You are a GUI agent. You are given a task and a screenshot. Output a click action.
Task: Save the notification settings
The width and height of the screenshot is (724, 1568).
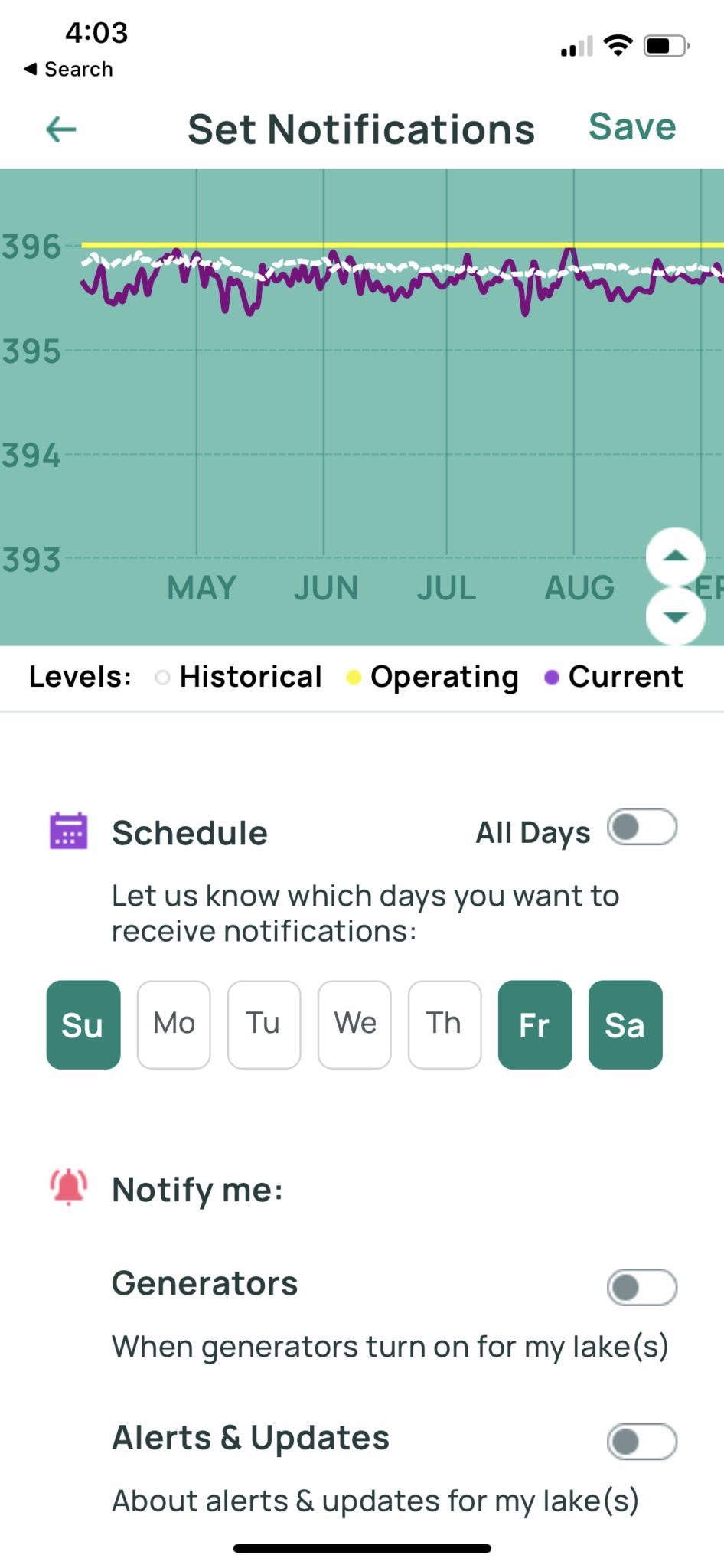(x=631, y=127)
